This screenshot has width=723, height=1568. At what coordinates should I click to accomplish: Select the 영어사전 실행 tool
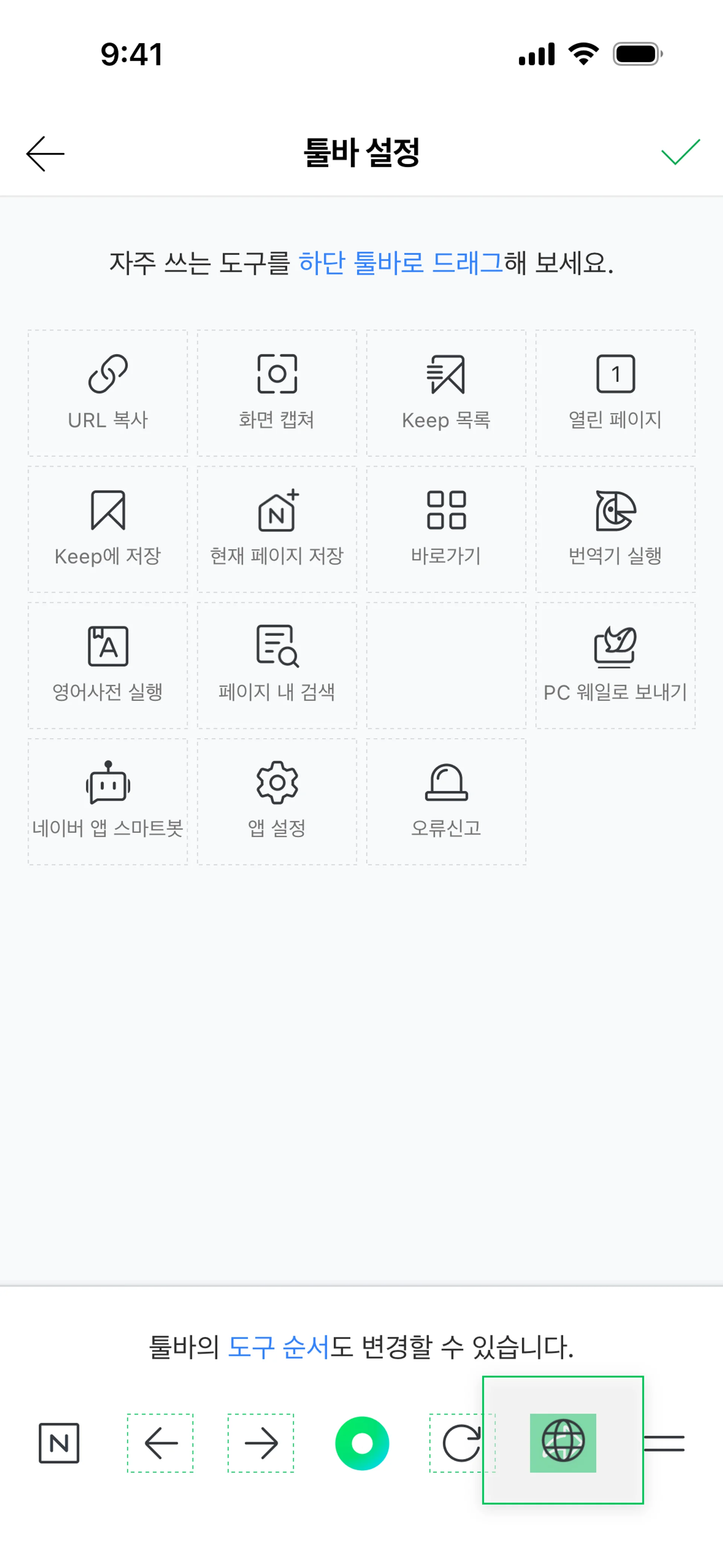tap(108, 665)
